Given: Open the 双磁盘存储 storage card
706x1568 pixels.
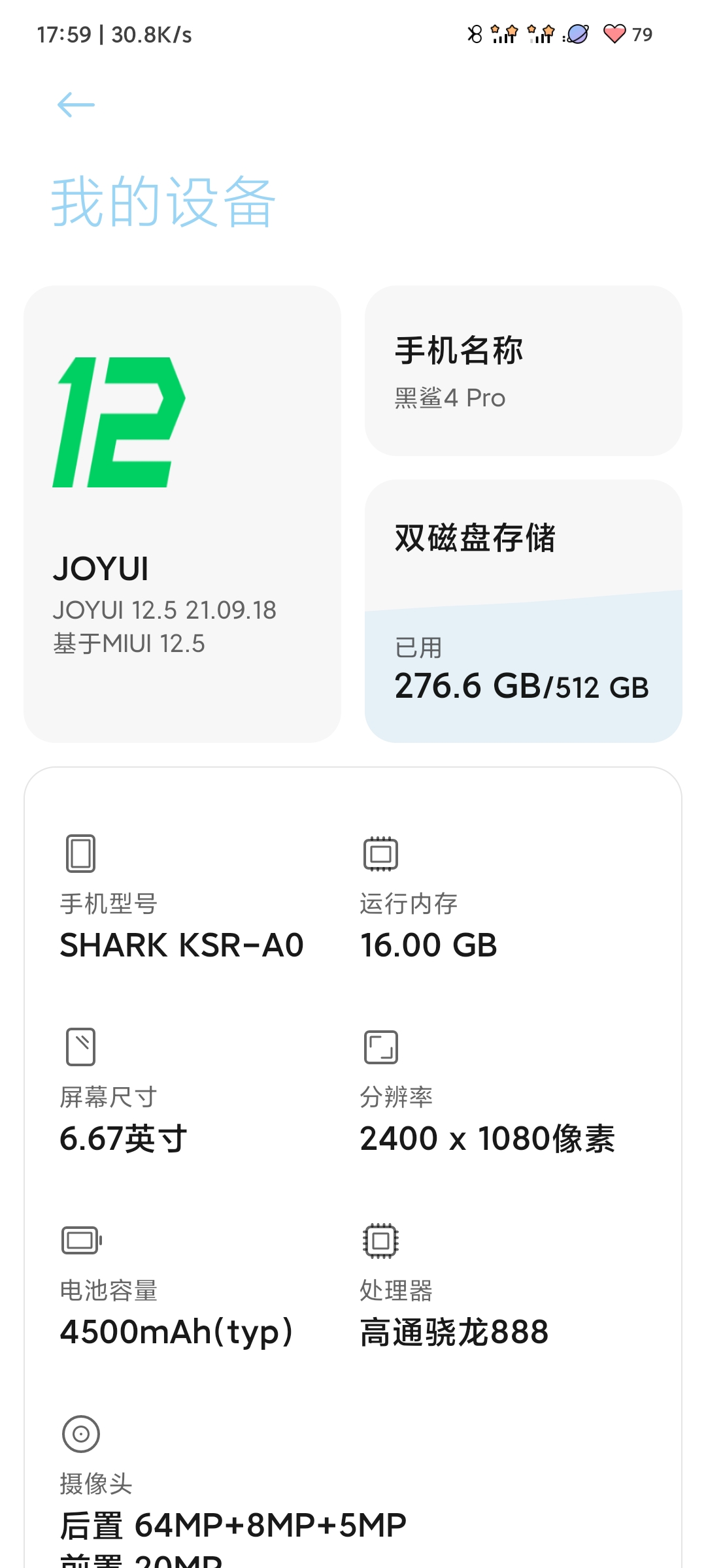Looking at the screenshot, I should pos(523,610).
